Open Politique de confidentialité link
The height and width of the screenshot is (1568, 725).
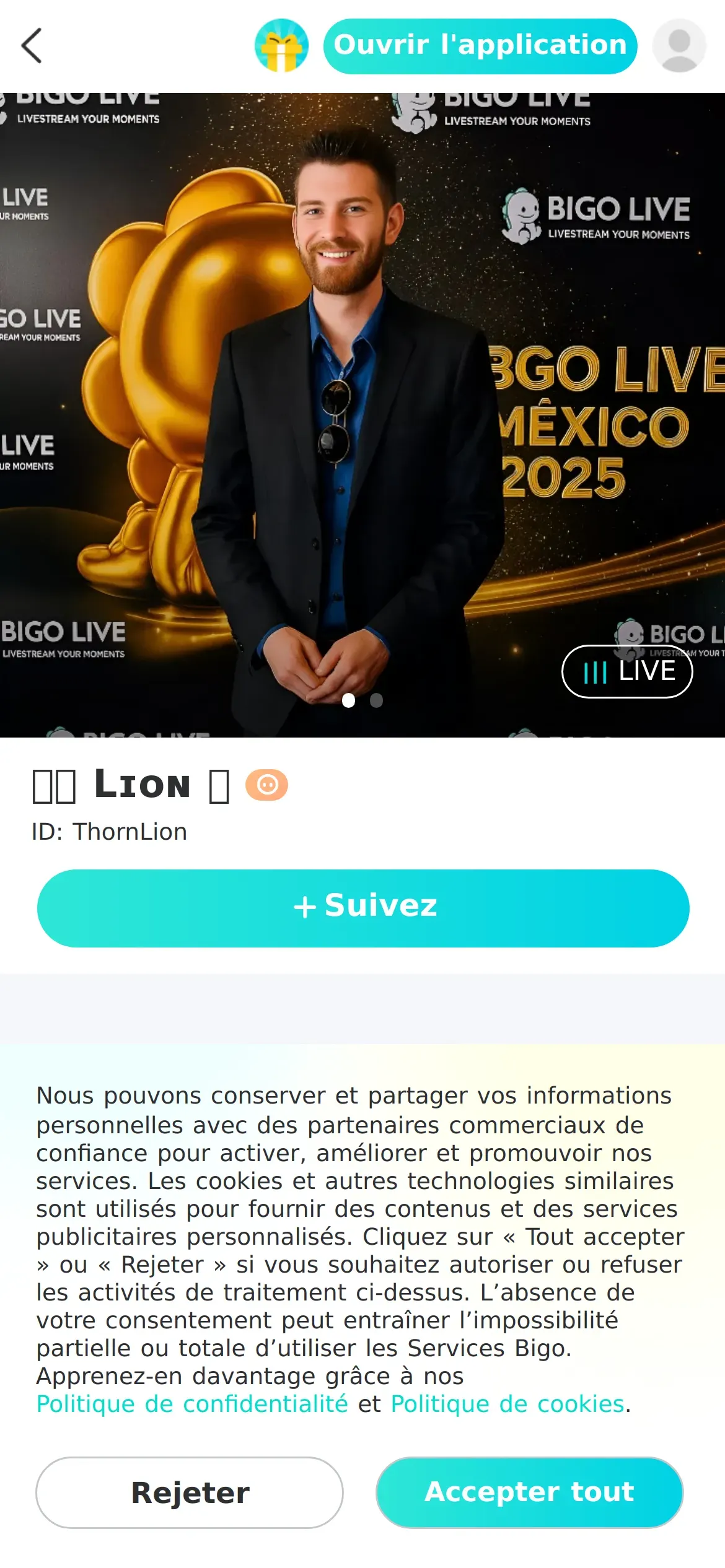[x=192, y=1404]
